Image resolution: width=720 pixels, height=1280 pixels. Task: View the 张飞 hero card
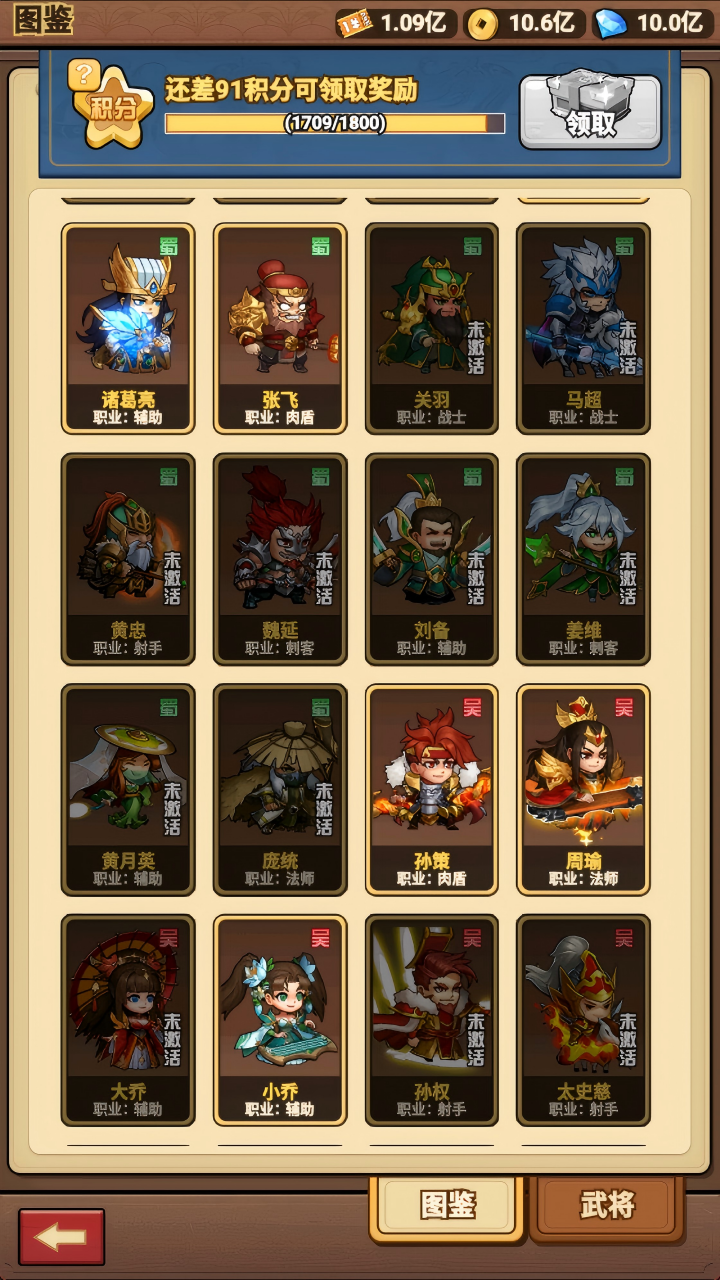pyautogui.click(x=280, y=328)
